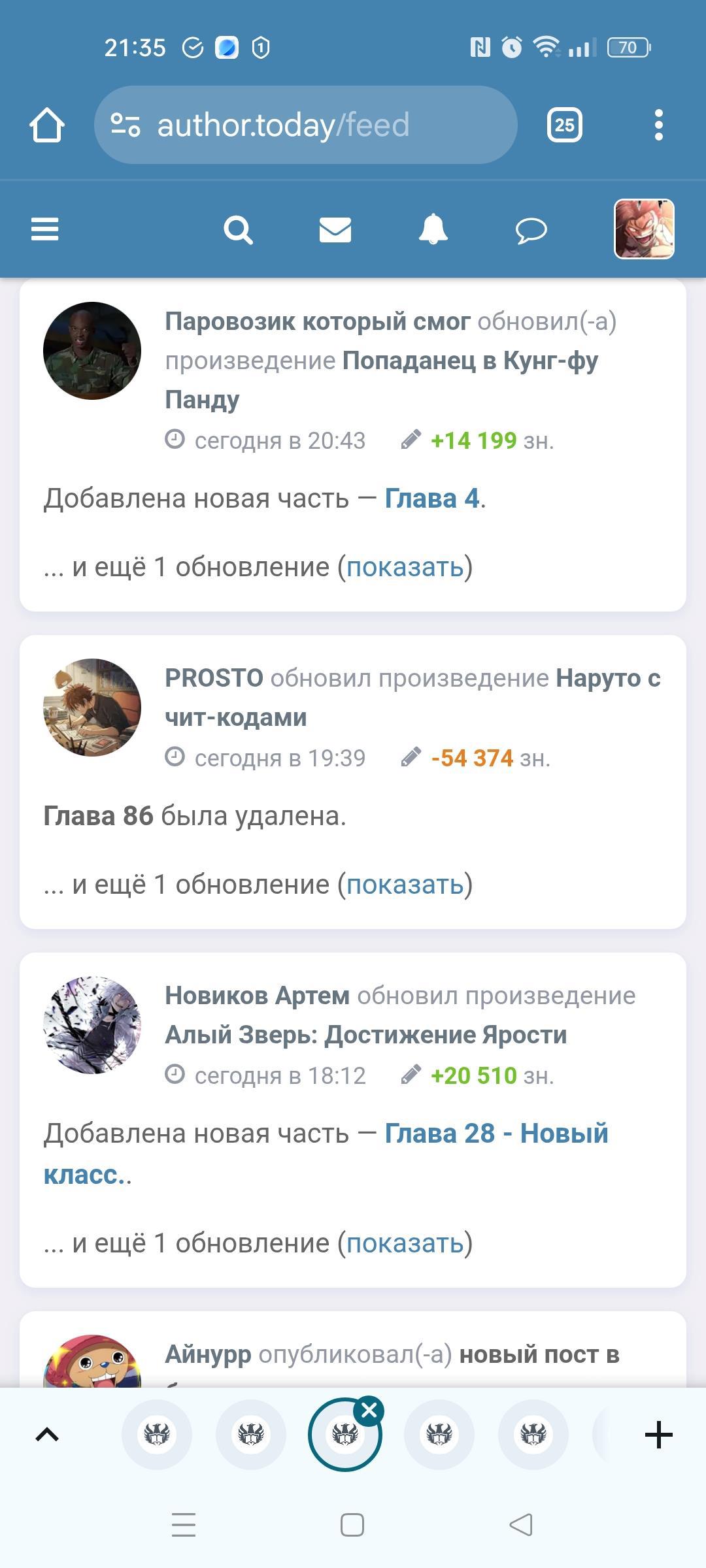
Task: Open the user profile avatar
Action: coord(644,229)
